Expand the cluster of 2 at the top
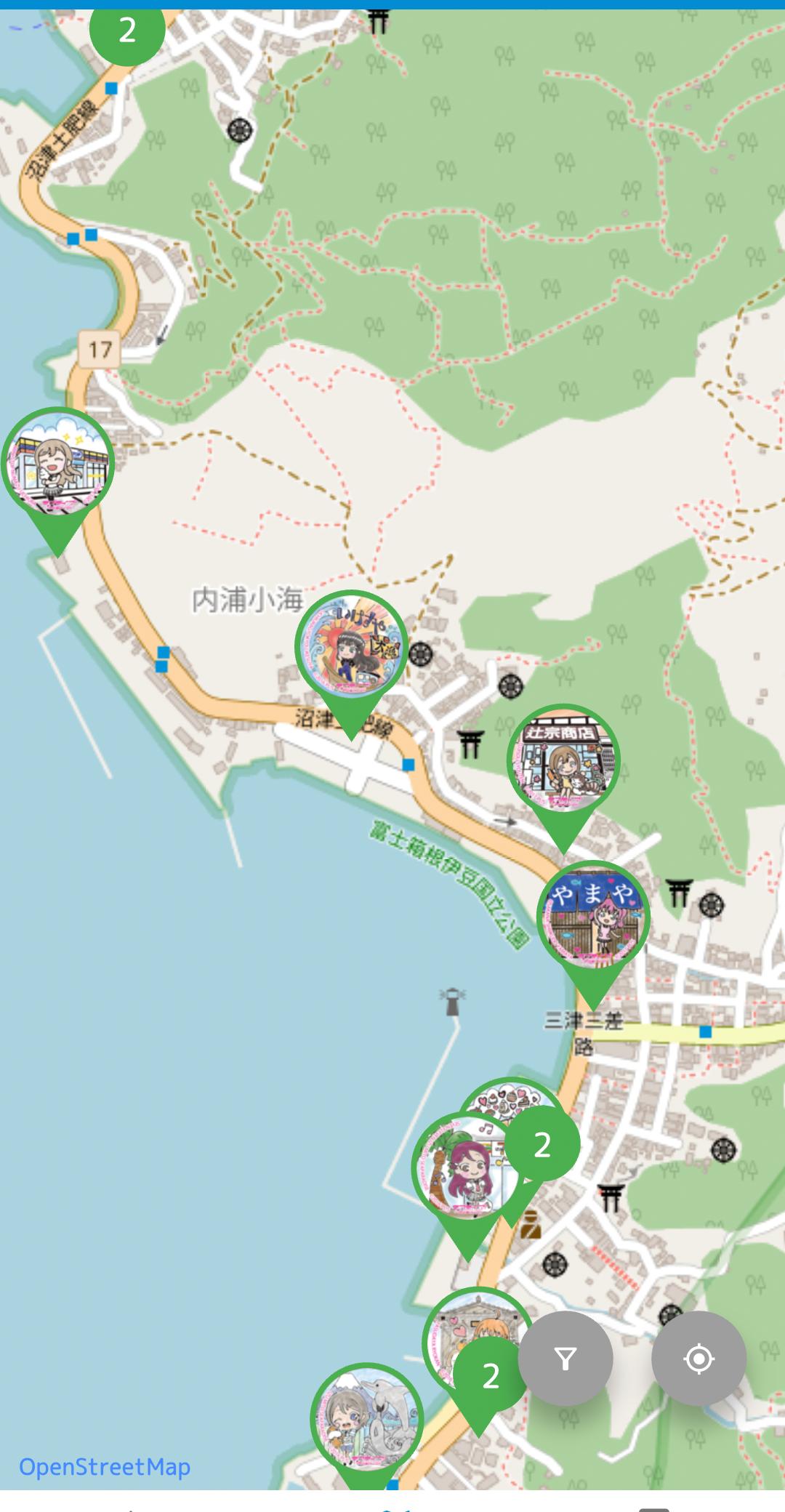 pos(127,31)
